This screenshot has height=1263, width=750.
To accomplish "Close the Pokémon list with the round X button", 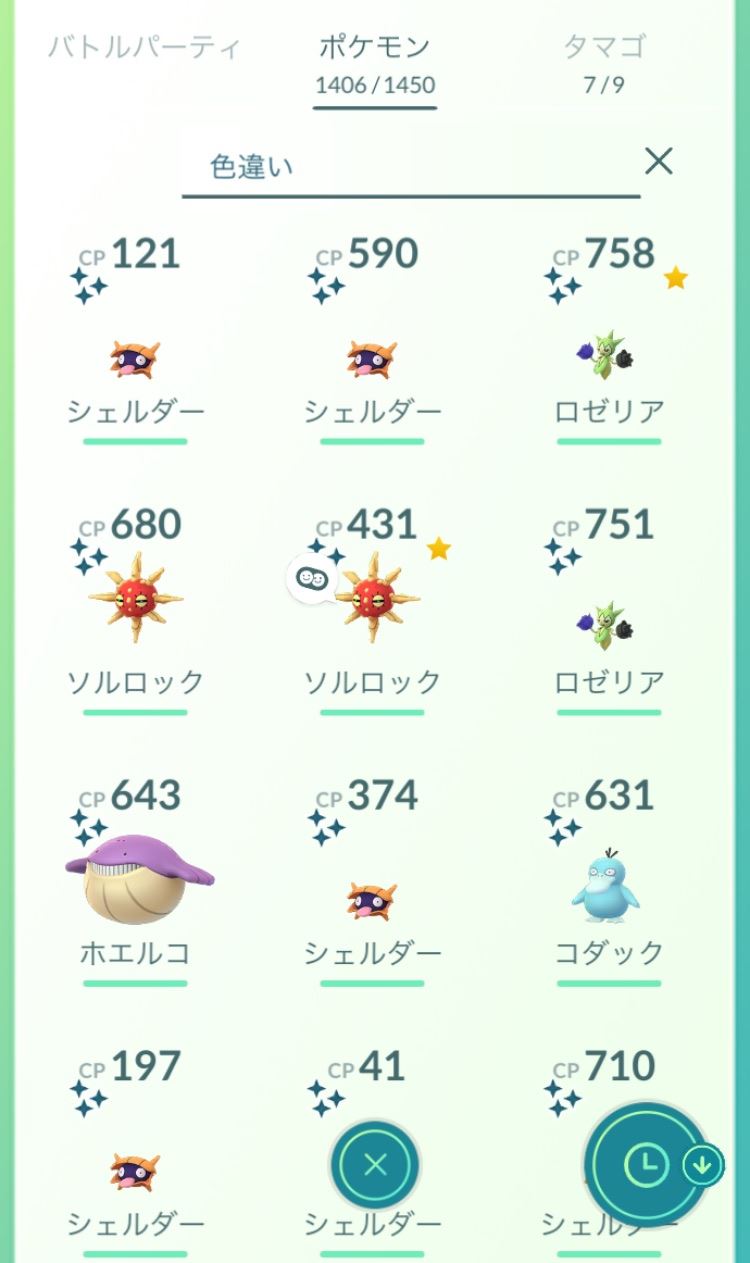I will pyautogui.click(x=375, y=1165).
